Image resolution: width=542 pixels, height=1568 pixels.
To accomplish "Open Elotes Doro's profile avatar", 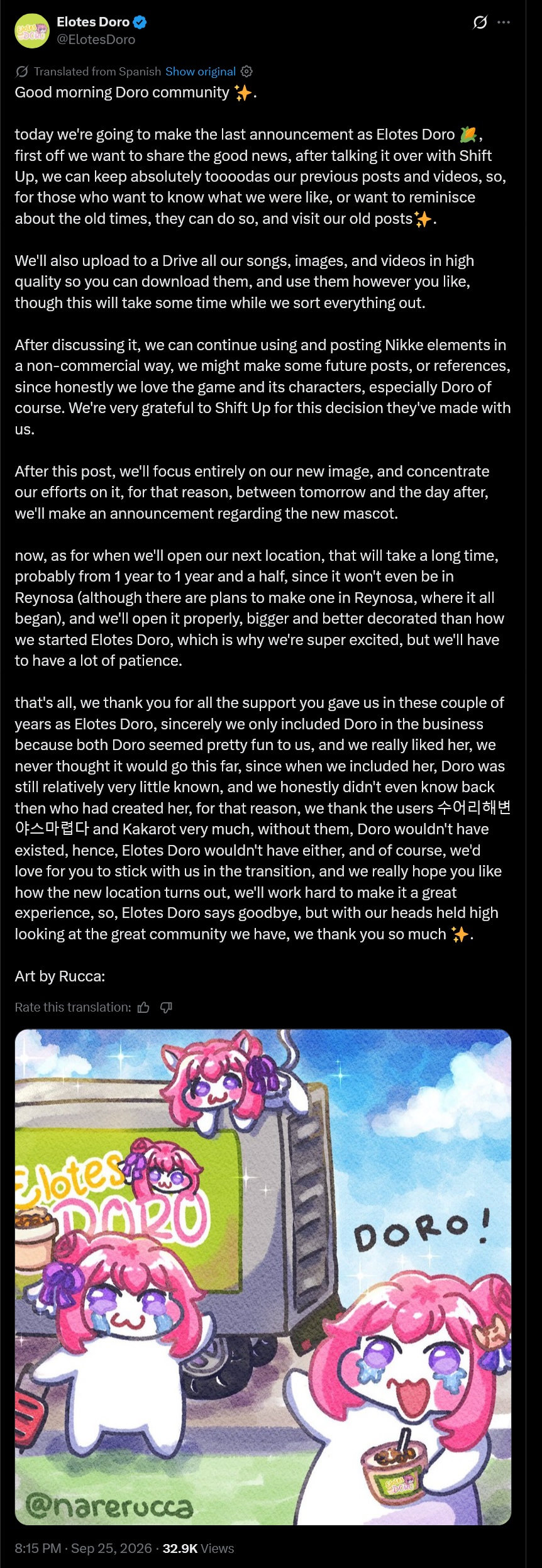I will click(32, 31).
